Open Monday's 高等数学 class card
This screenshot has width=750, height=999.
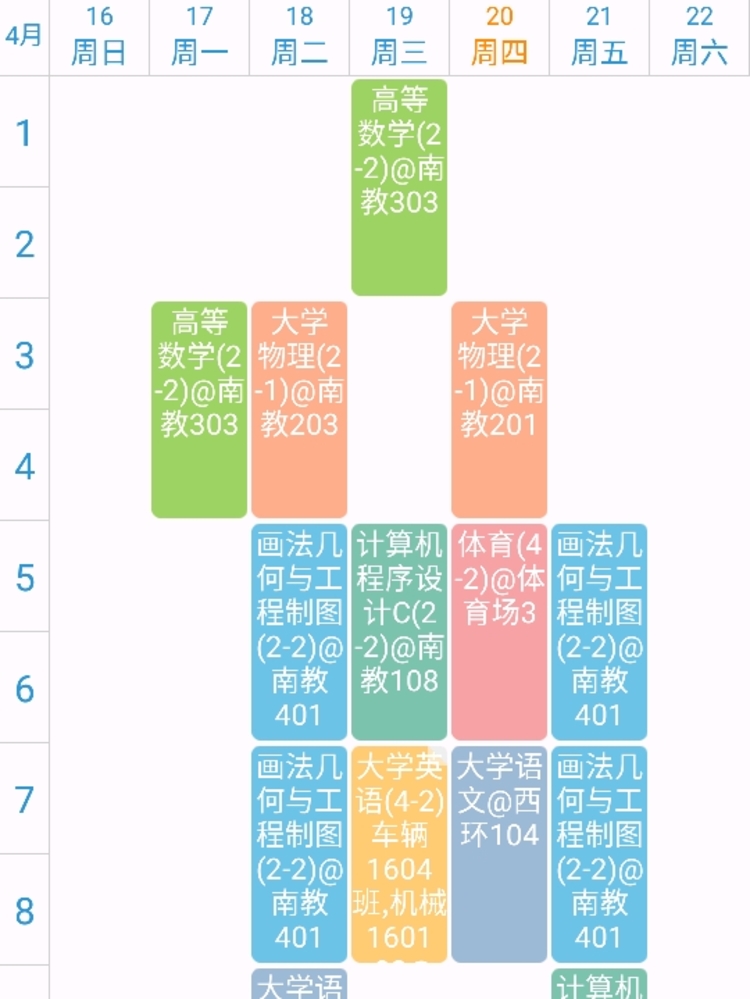(x=199, y=410)
